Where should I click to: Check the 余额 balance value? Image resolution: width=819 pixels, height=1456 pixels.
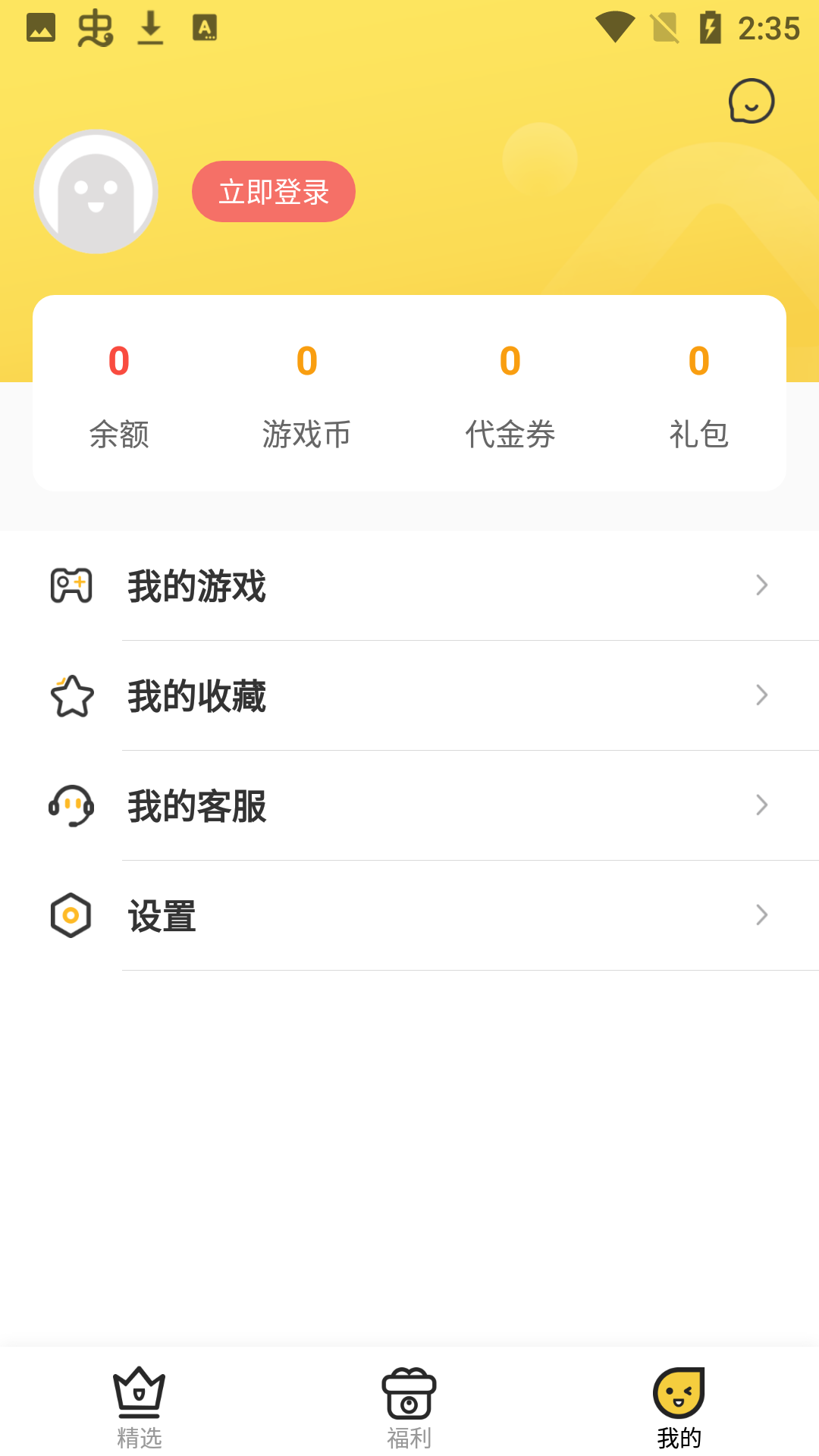(x=118, y=394)
